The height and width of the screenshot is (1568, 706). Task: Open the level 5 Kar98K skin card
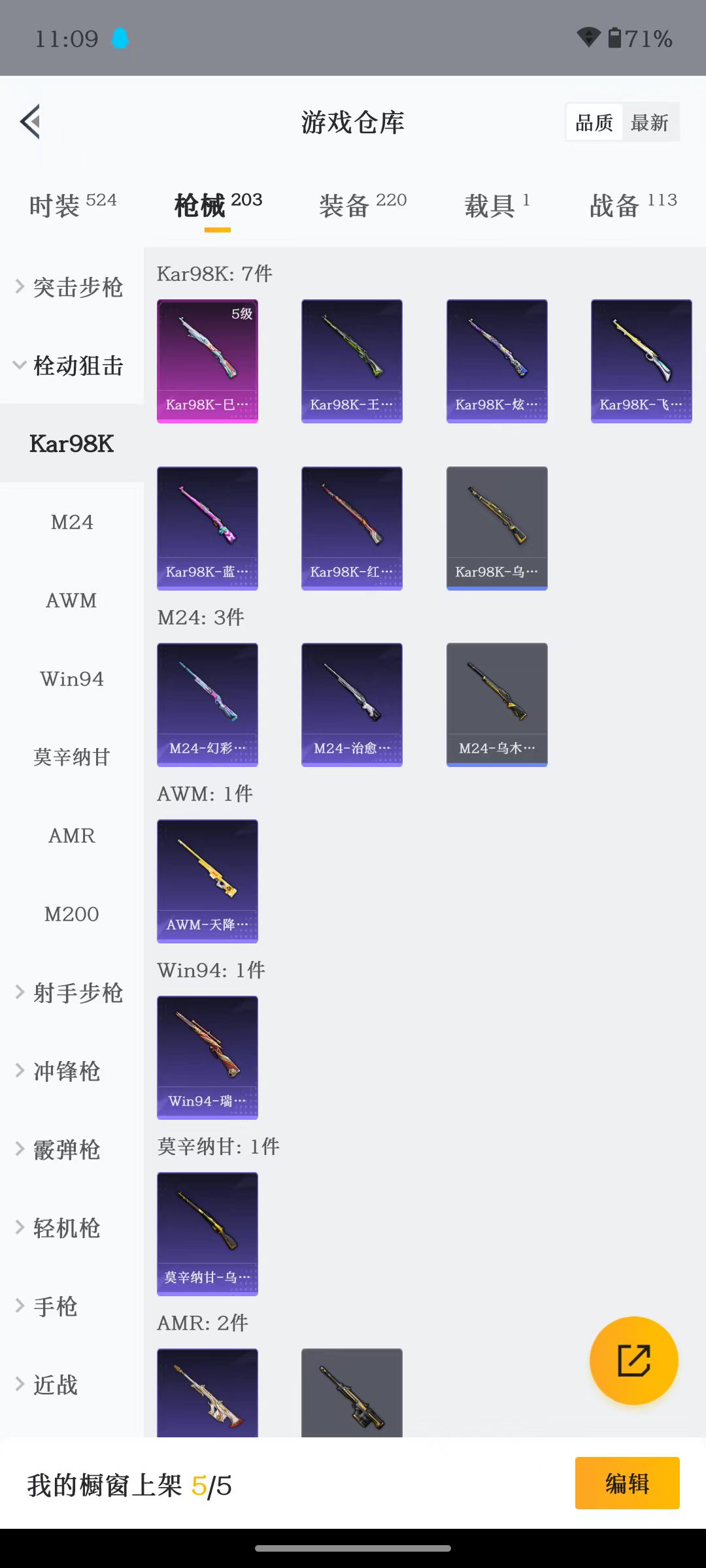coord(207,361)
